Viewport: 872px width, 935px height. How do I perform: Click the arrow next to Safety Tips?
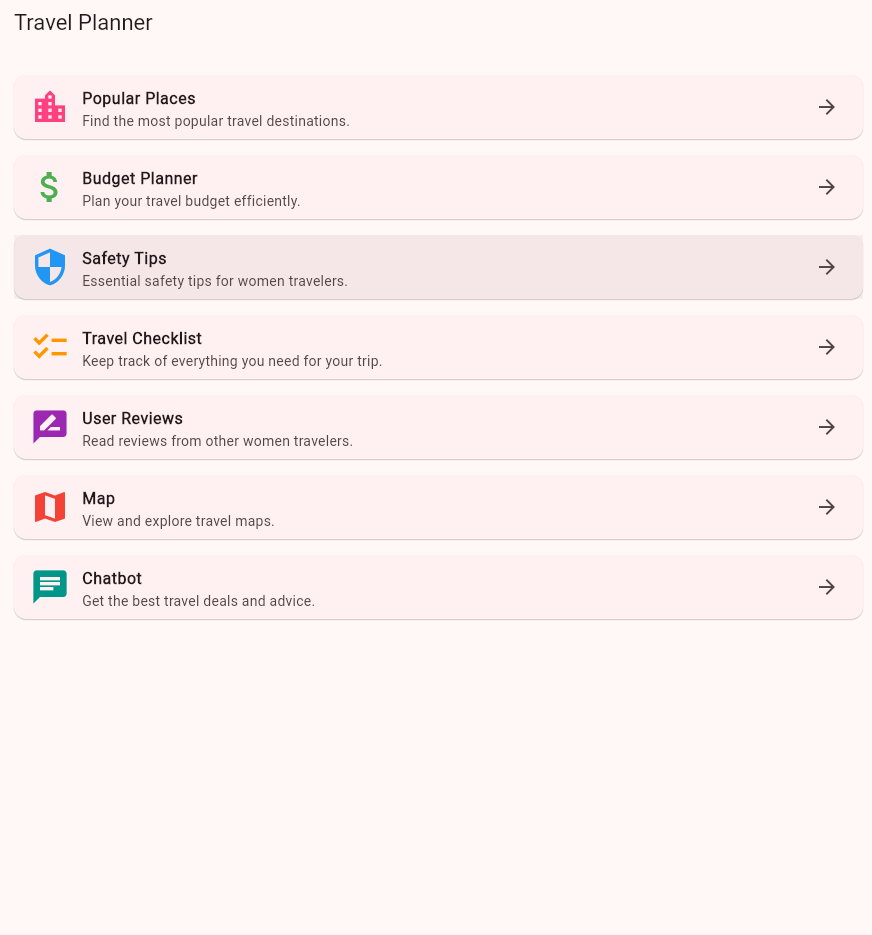(x=827, y=267)
